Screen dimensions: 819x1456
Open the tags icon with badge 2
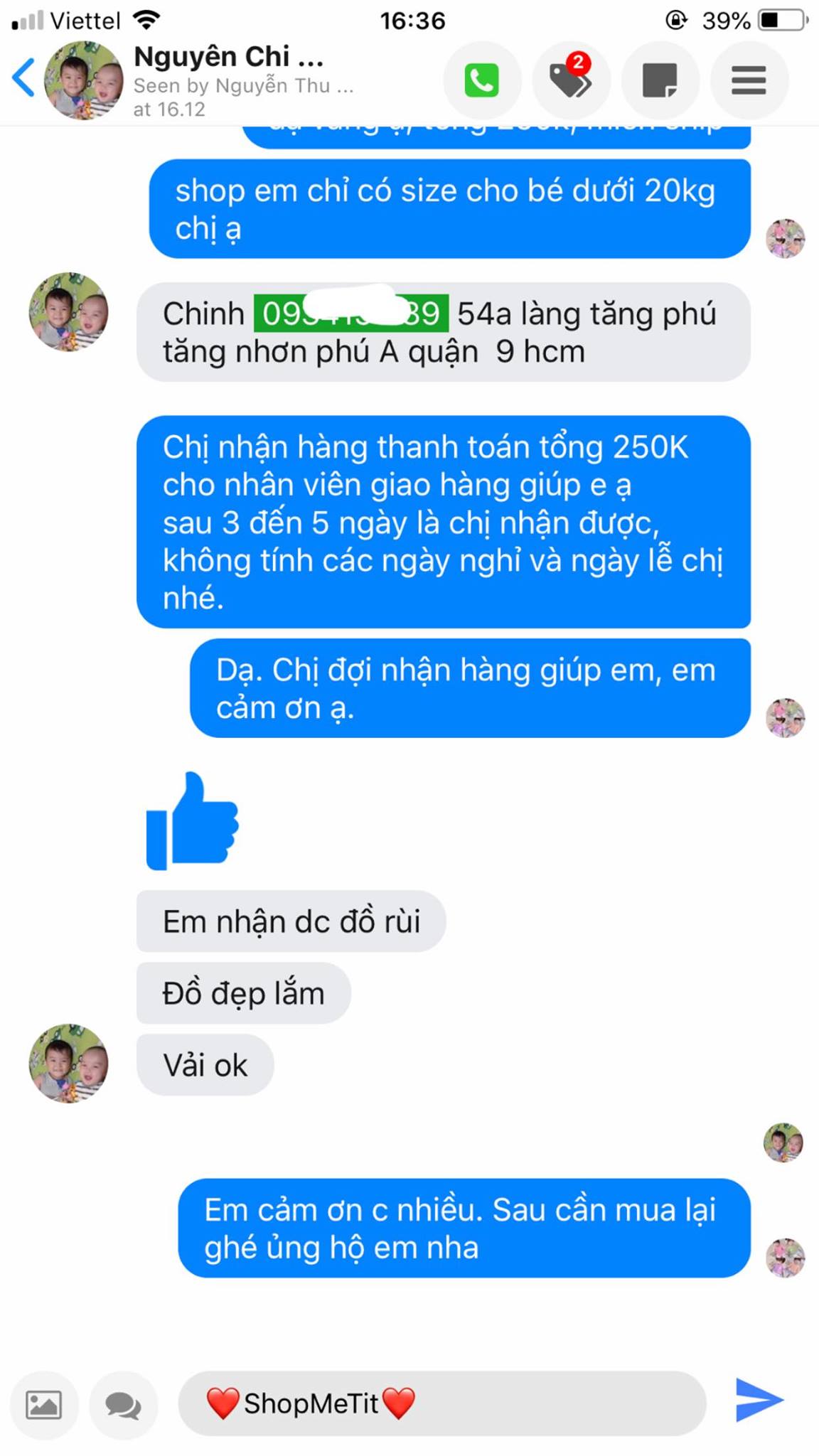coord(570,80)
